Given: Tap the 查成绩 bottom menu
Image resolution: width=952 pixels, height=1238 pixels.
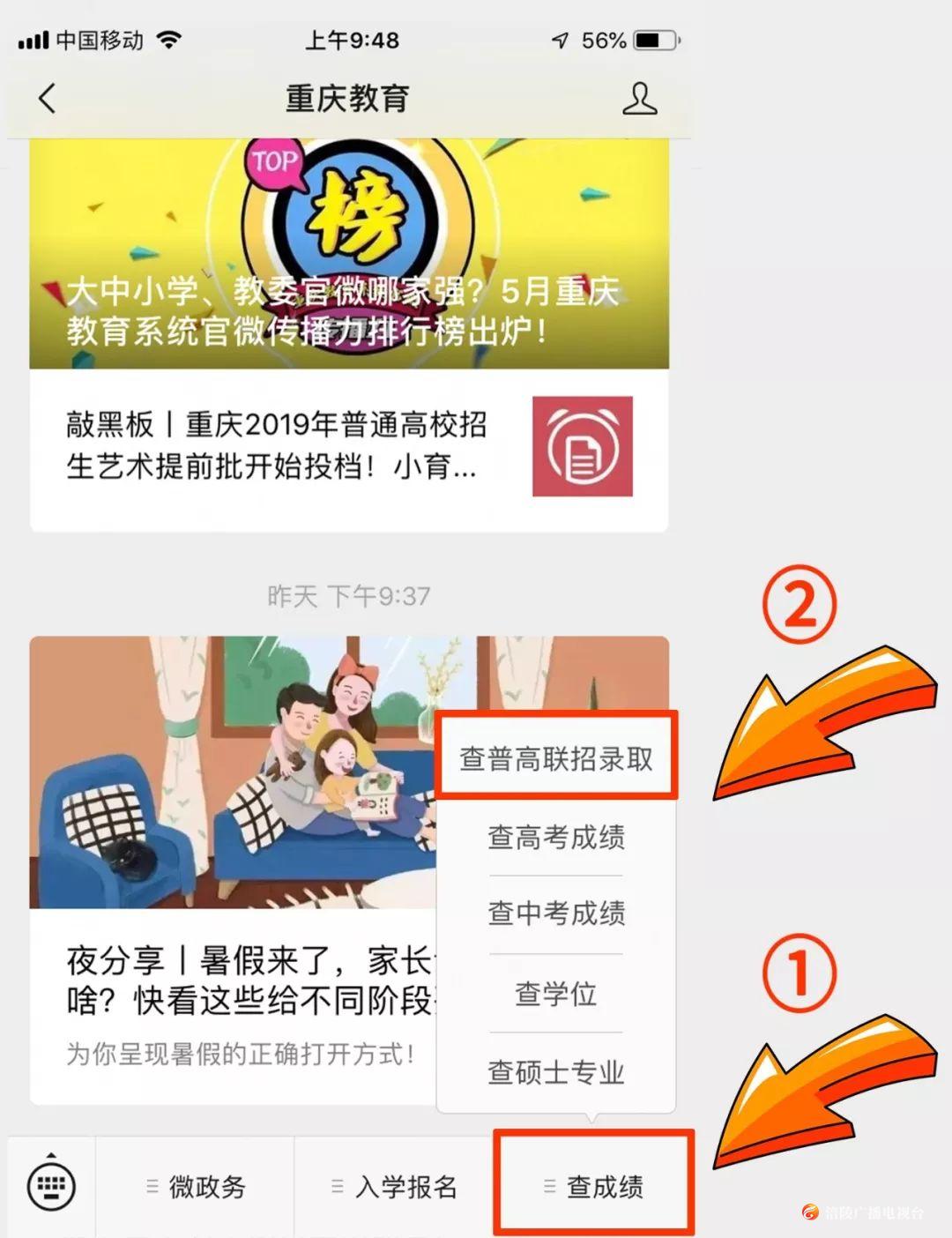Looking at the screenshot, I should (x=593, y=1187).
